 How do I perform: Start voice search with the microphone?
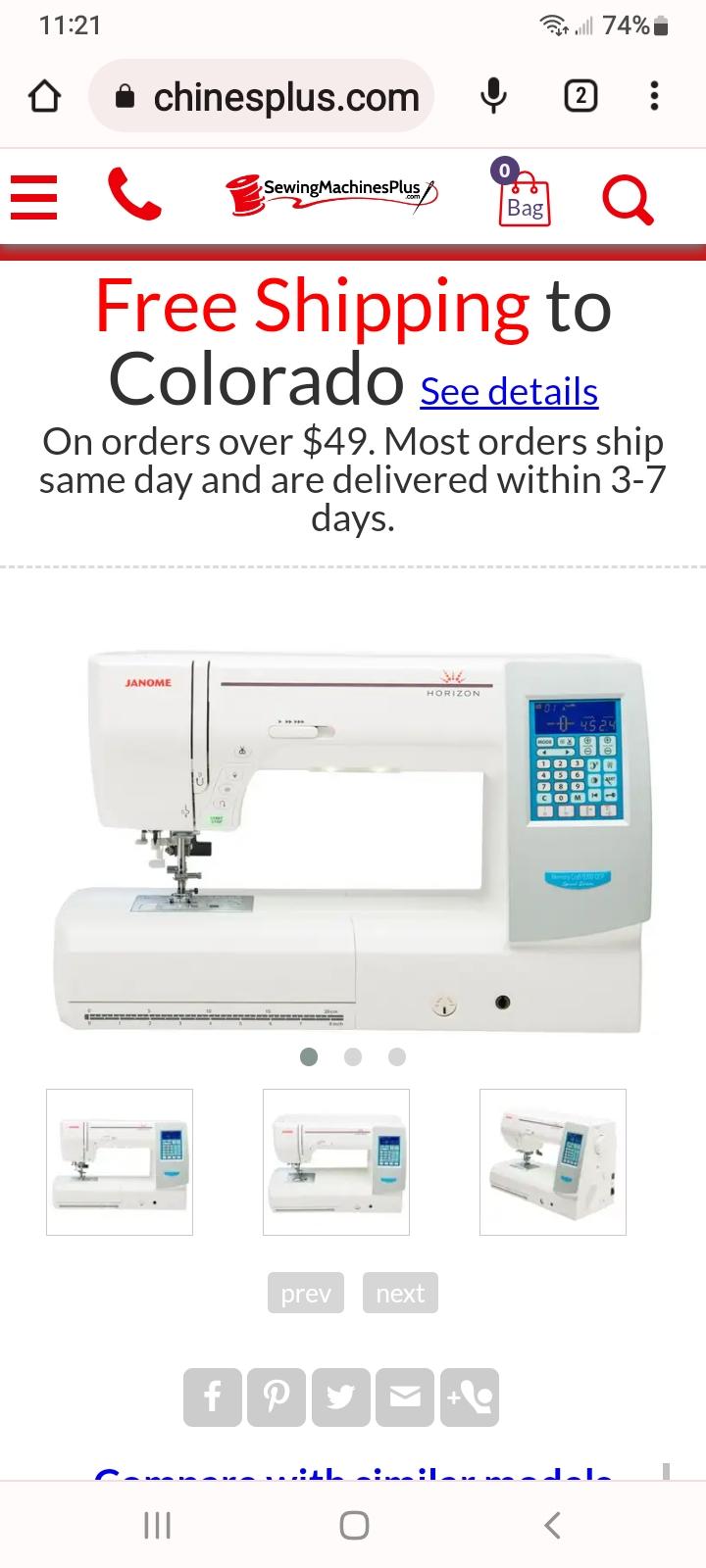(x=493, y=96)
